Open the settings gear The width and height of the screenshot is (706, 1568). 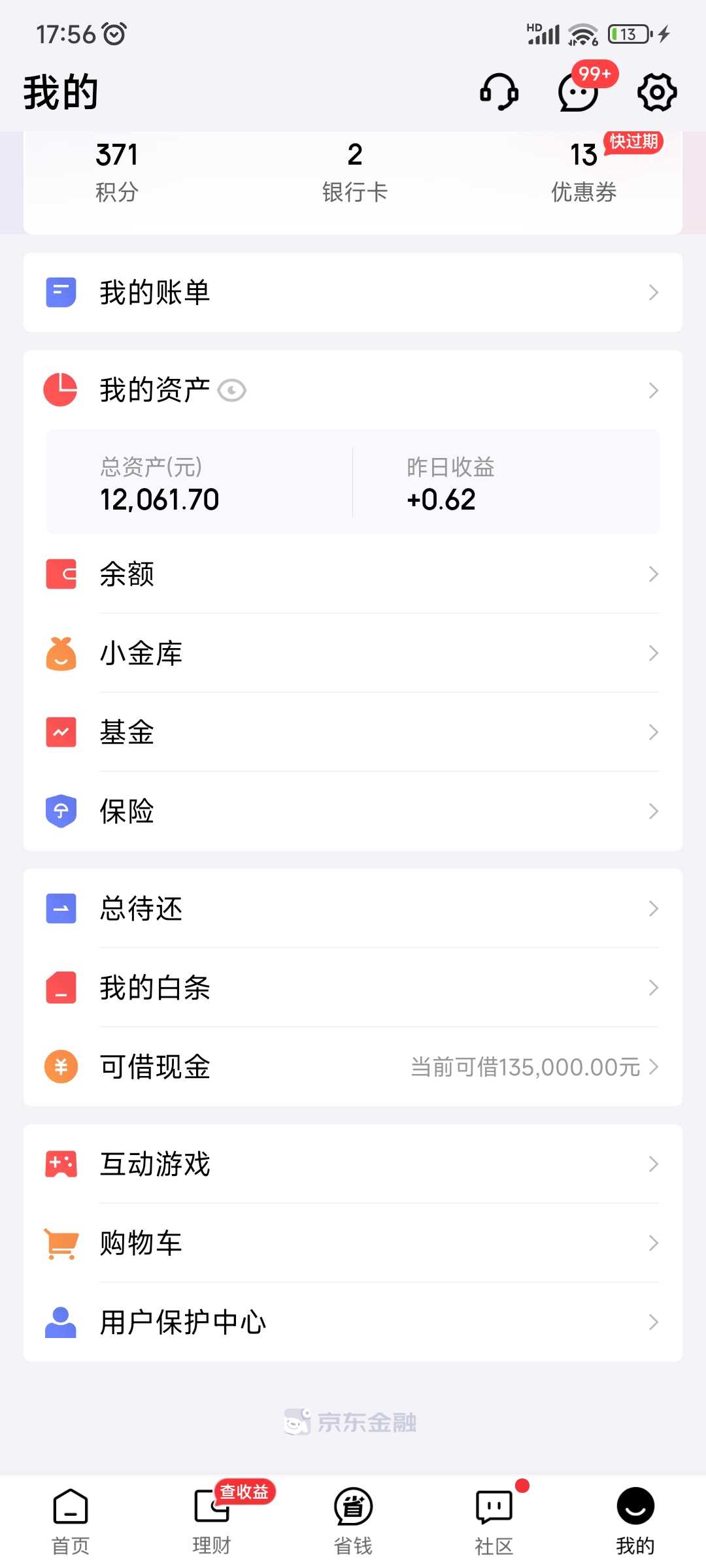[657, 92]
